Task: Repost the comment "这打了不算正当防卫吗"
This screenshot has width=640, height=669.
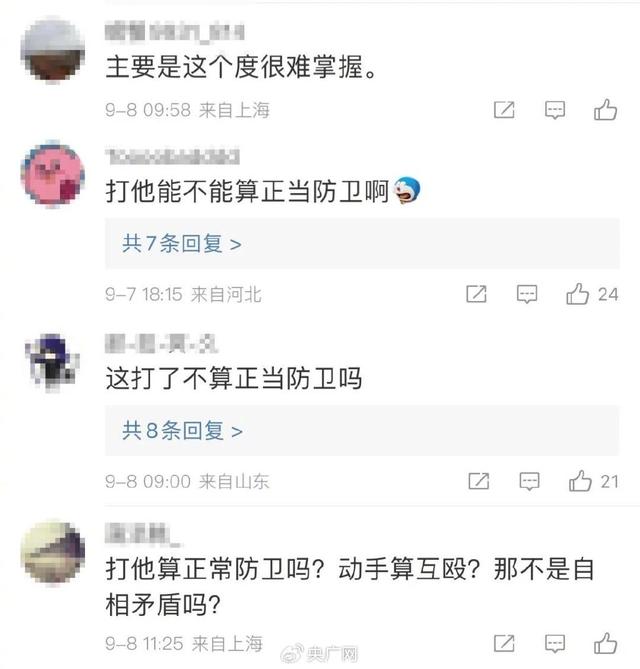Action: 479,482
